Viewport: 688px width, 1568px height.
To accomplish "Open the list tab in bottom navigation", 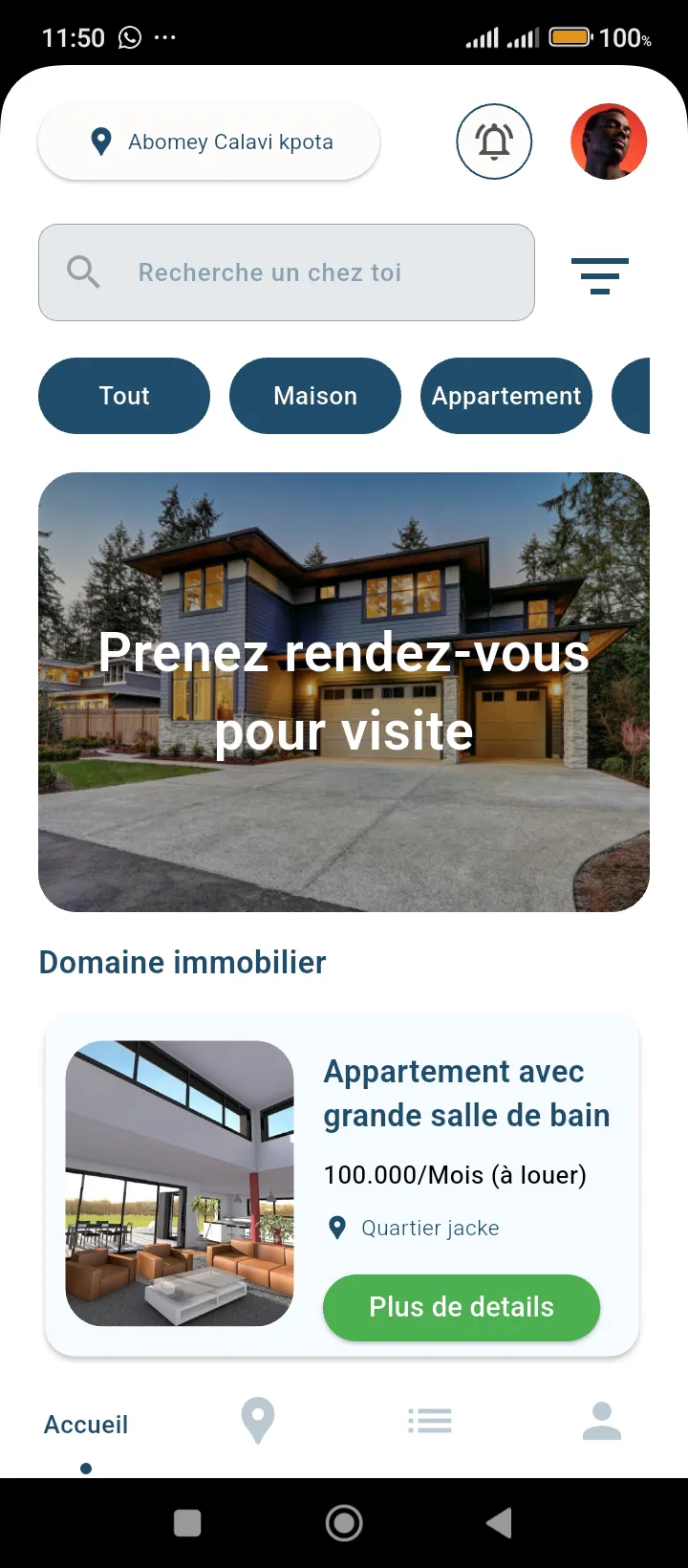I will pos(430,1421).
